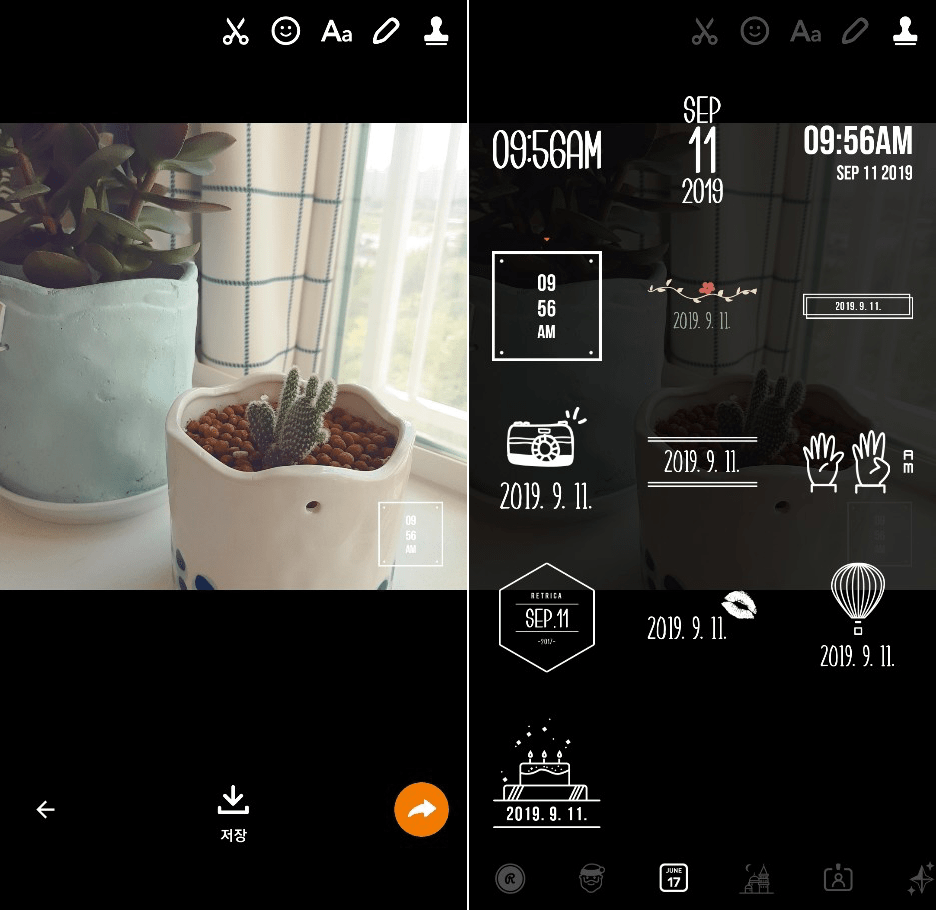The image size is (936, 910).
Task: Open the Santa face stamp category
Action: point(594,879)
